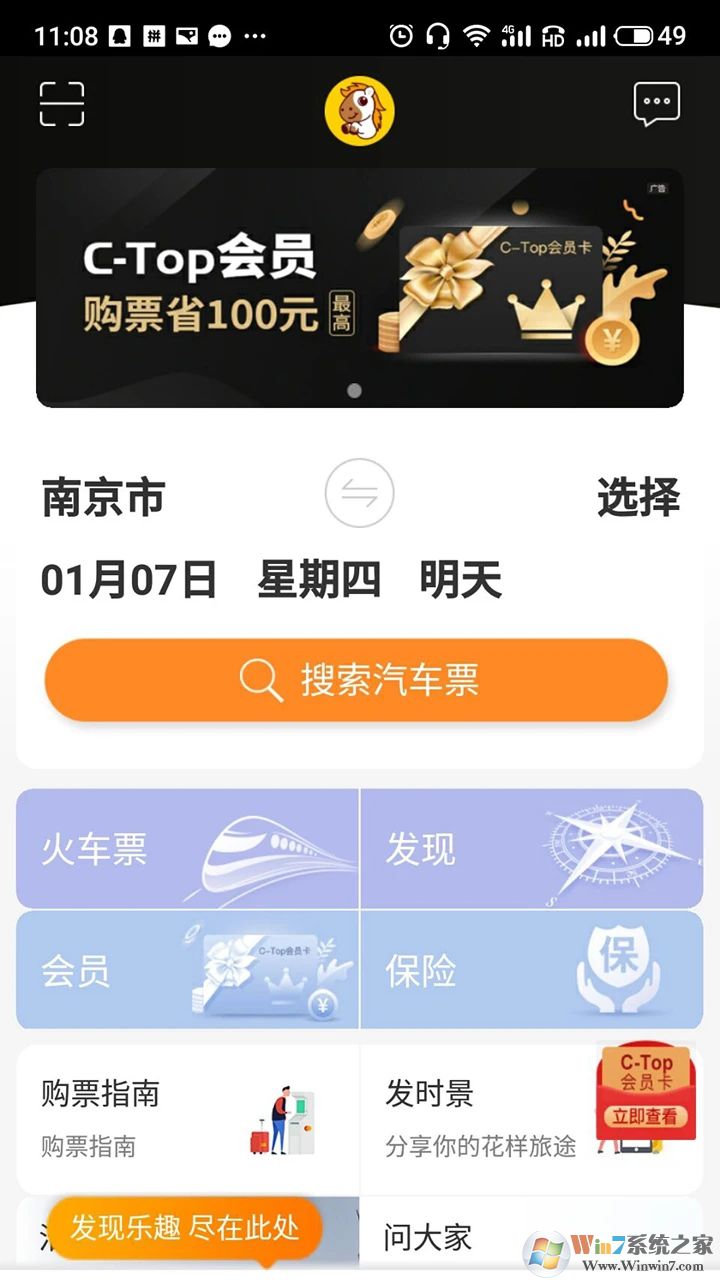The image size is (720, 1280).
Task: Tap the C-Top 会员卡 red envelope badge
Action: tap(645, 1075)
